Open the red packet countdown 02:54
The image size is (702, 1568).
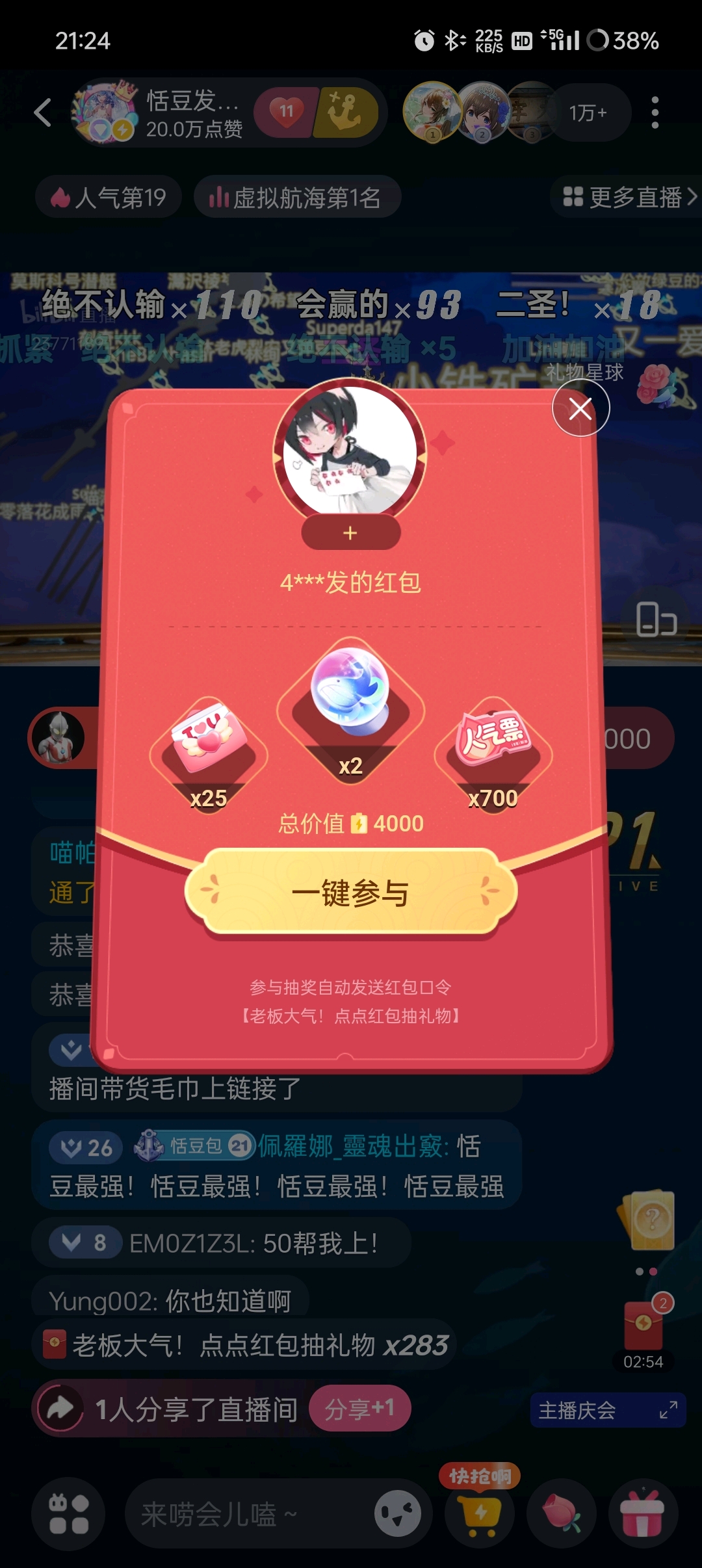pyautogui.click(x=643, y=1331)
